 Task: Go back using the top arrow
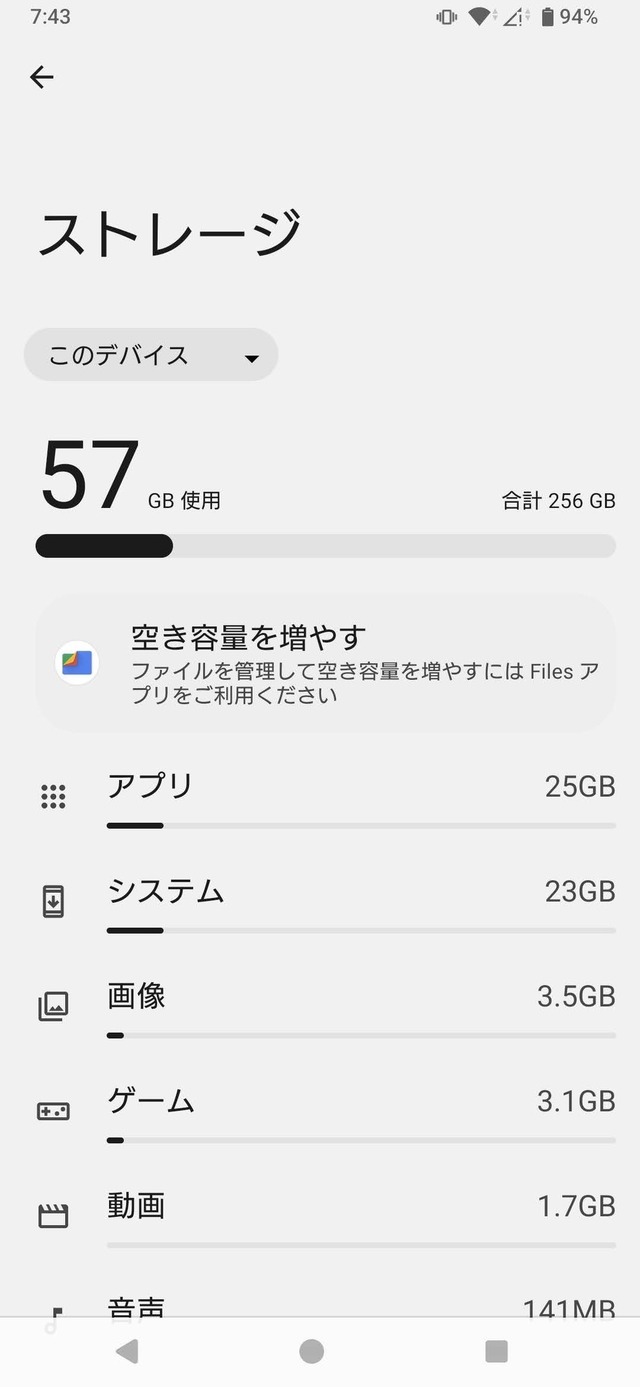(41, 77)
